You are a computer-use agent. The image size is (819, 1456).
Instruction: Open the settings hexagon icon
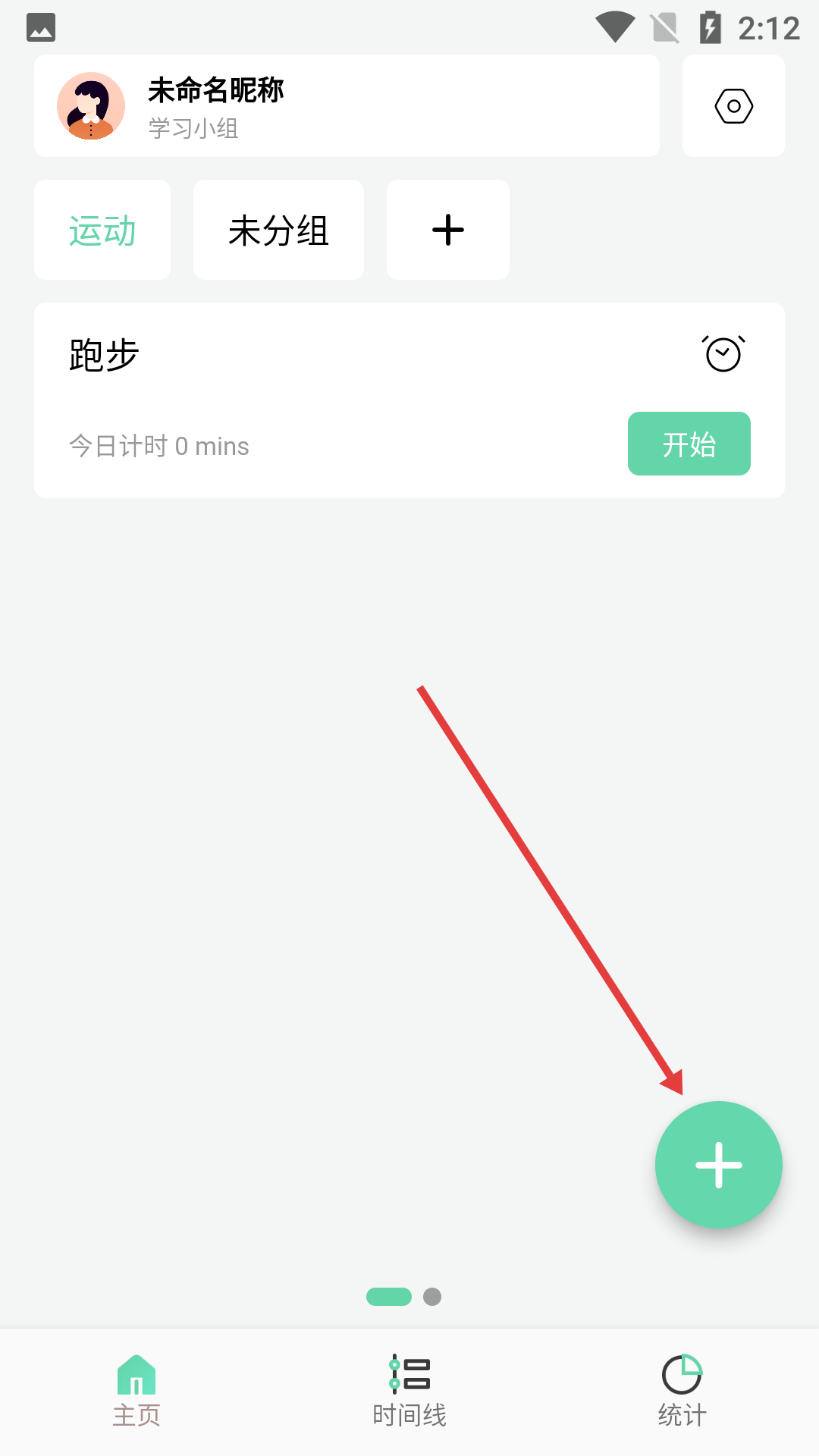(x=733, y=106)
